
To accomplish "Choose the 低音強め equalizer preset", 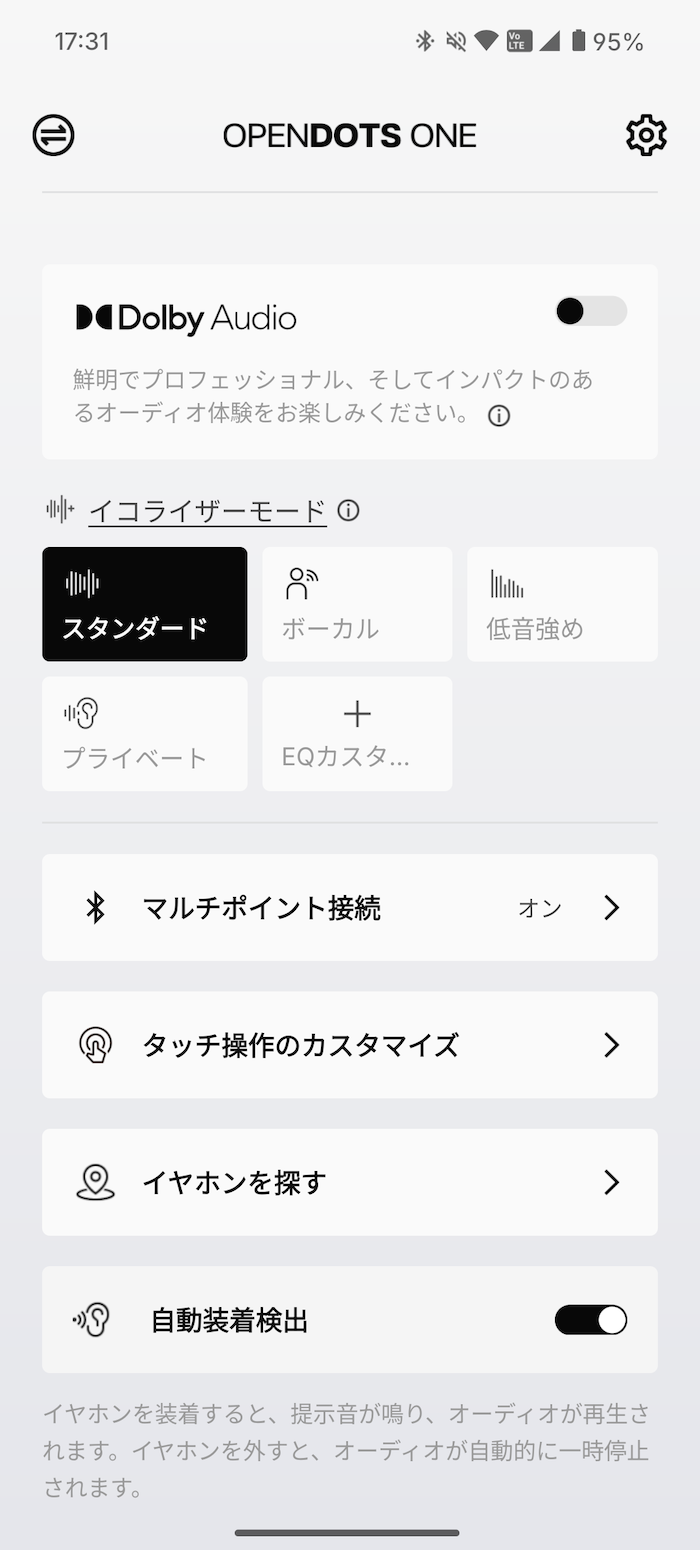I will [x=562, y=604].
